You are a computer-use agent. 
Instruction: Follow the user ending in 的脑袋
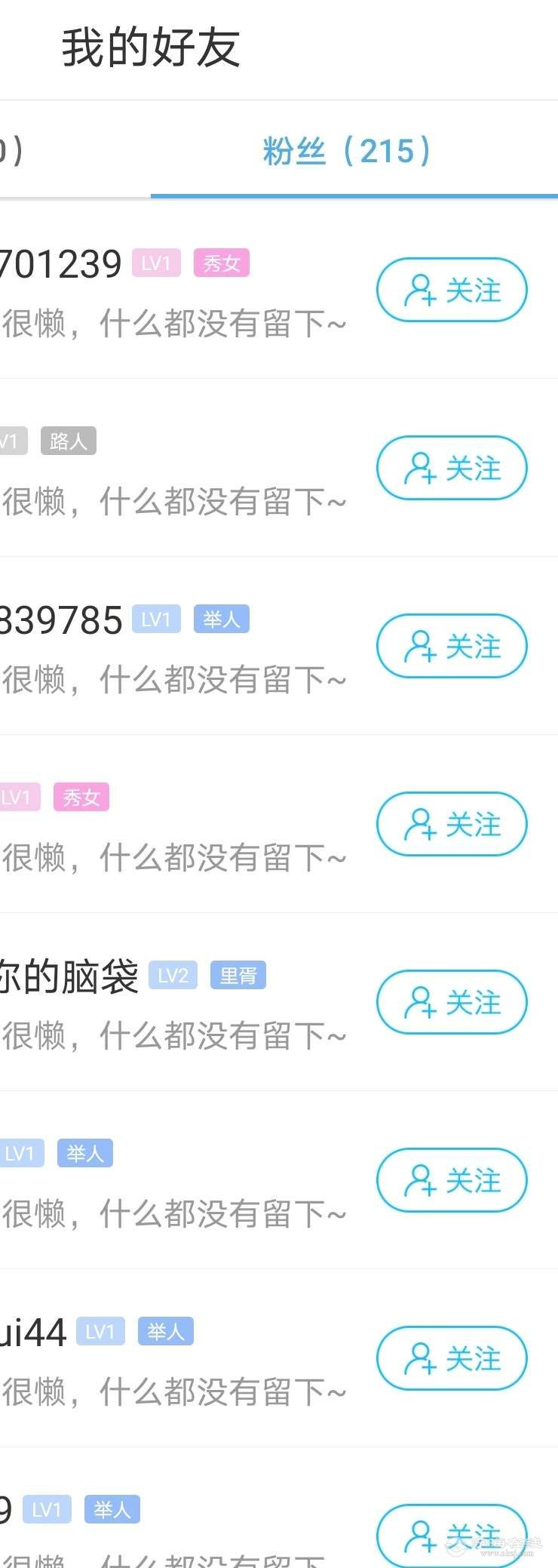451,1003
